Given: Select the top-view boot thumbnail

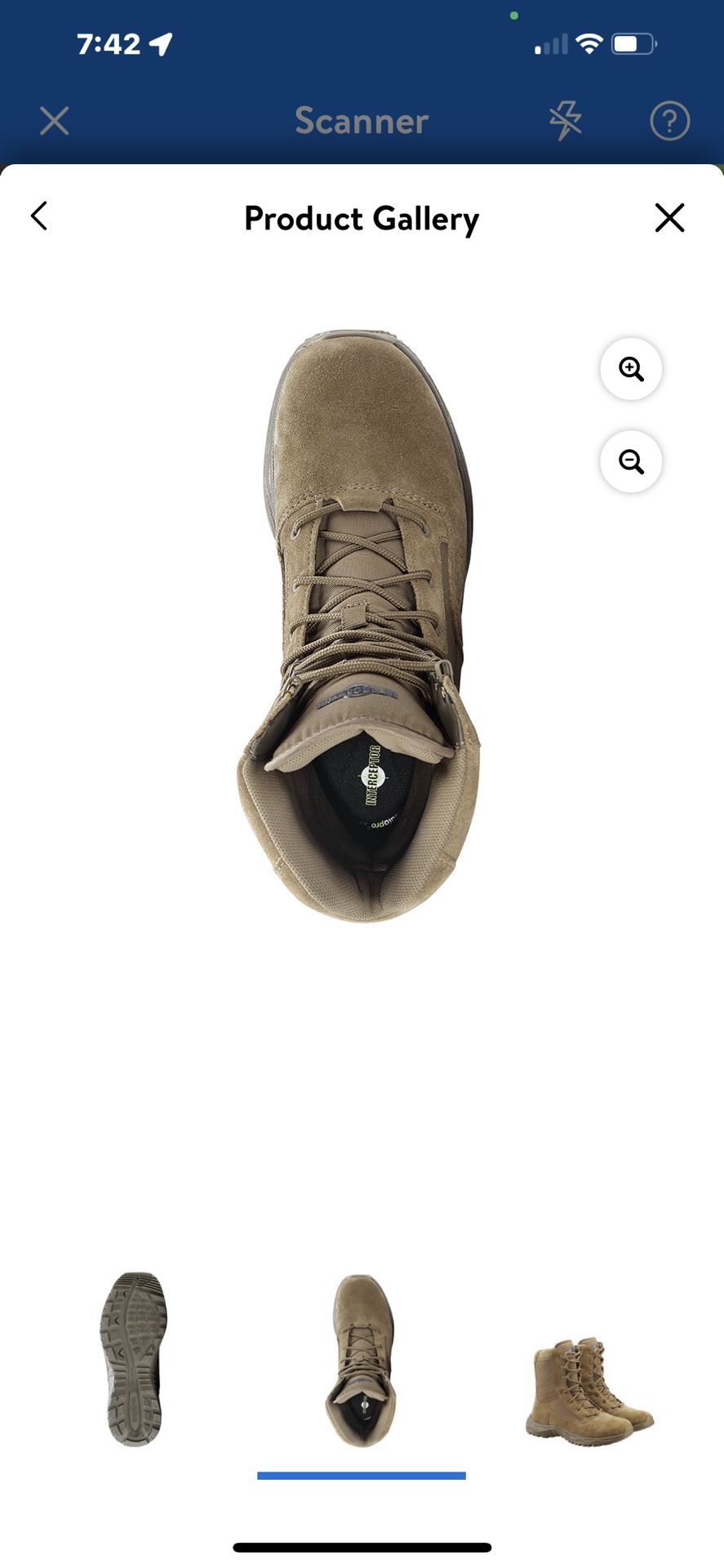Looking at the screenshot, I should (x=361, y=1360).
